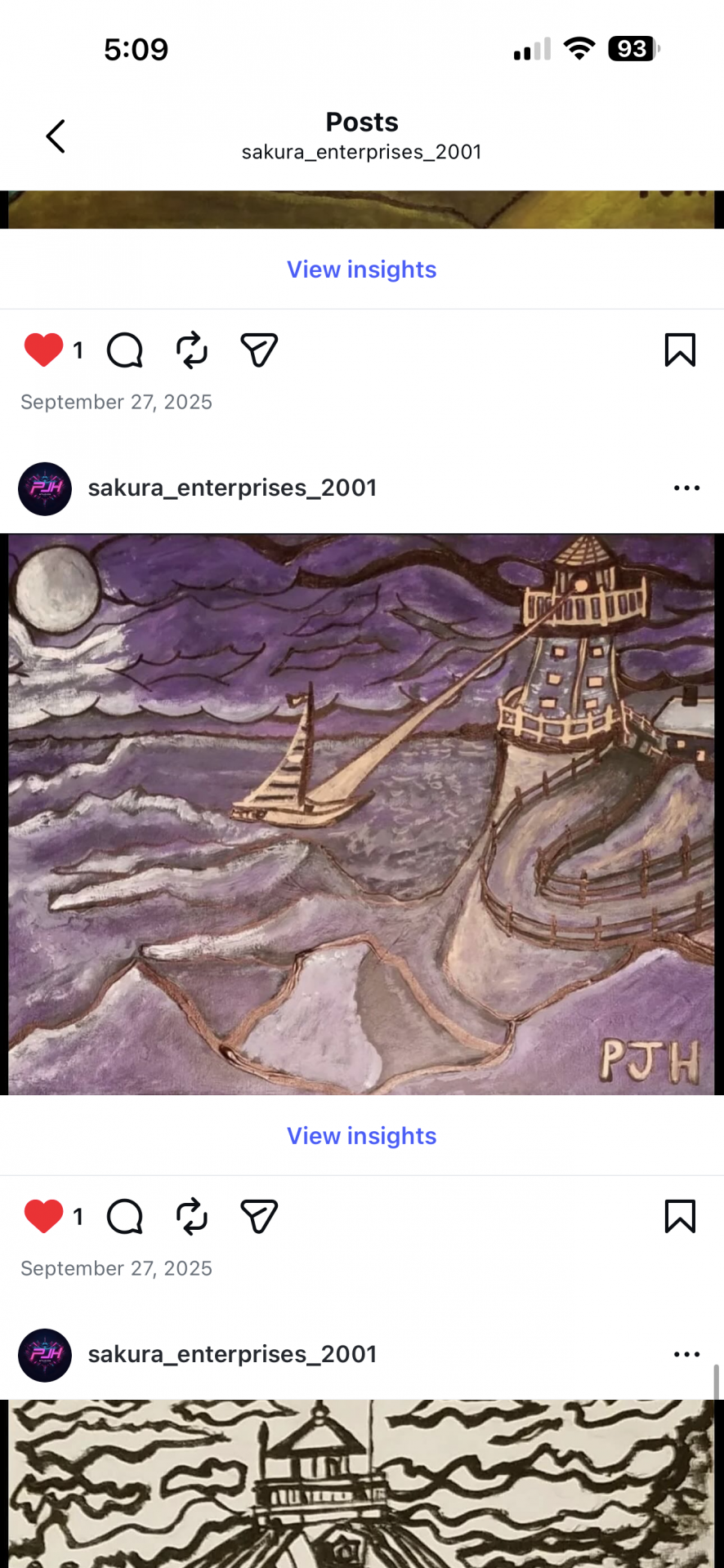Open username above the black-and-white lighthouse sketch
The image size is (724, 1568).
tap(232, 1354)
